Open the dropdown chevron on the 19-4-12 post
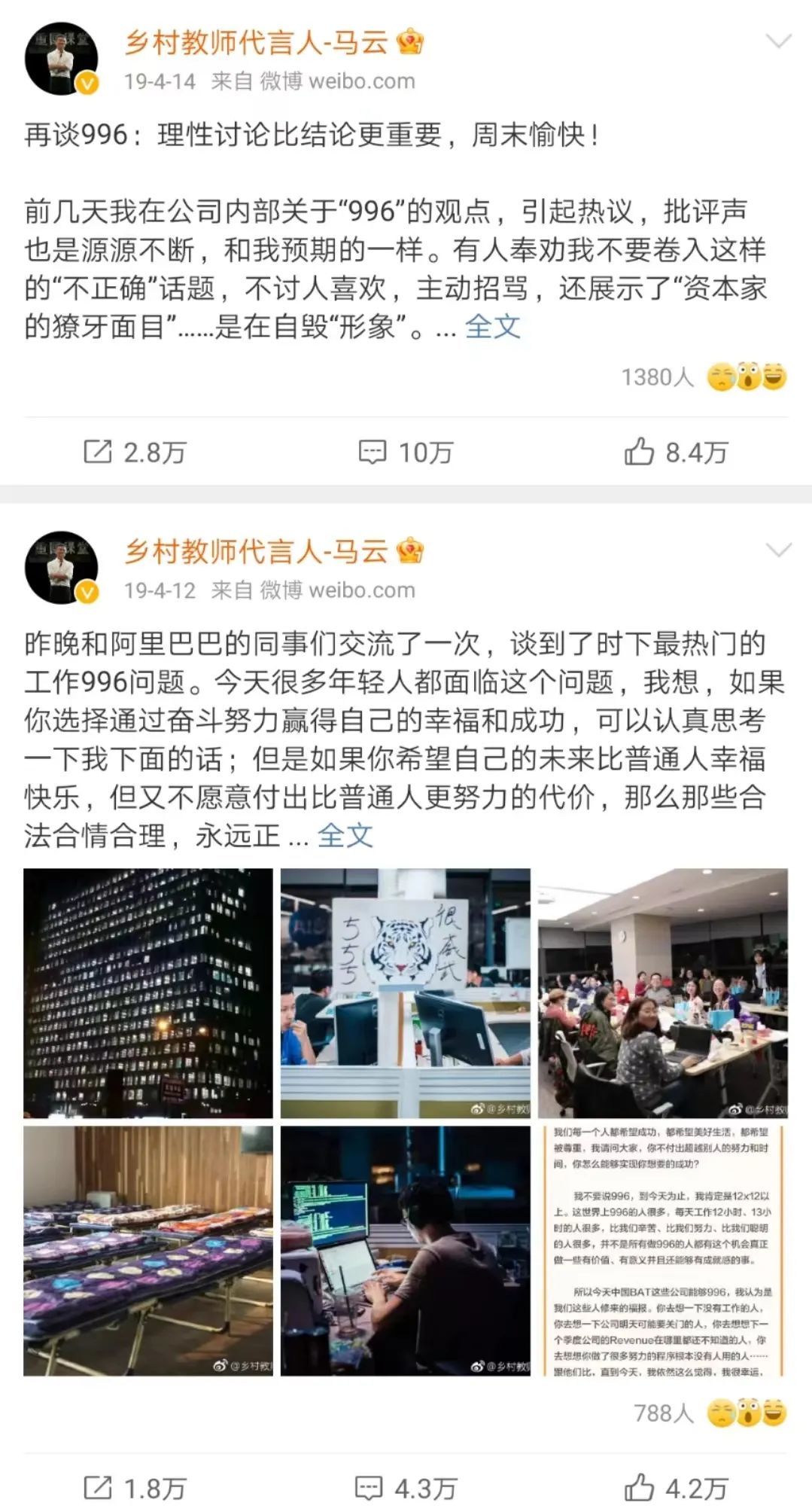 (778, 550)
